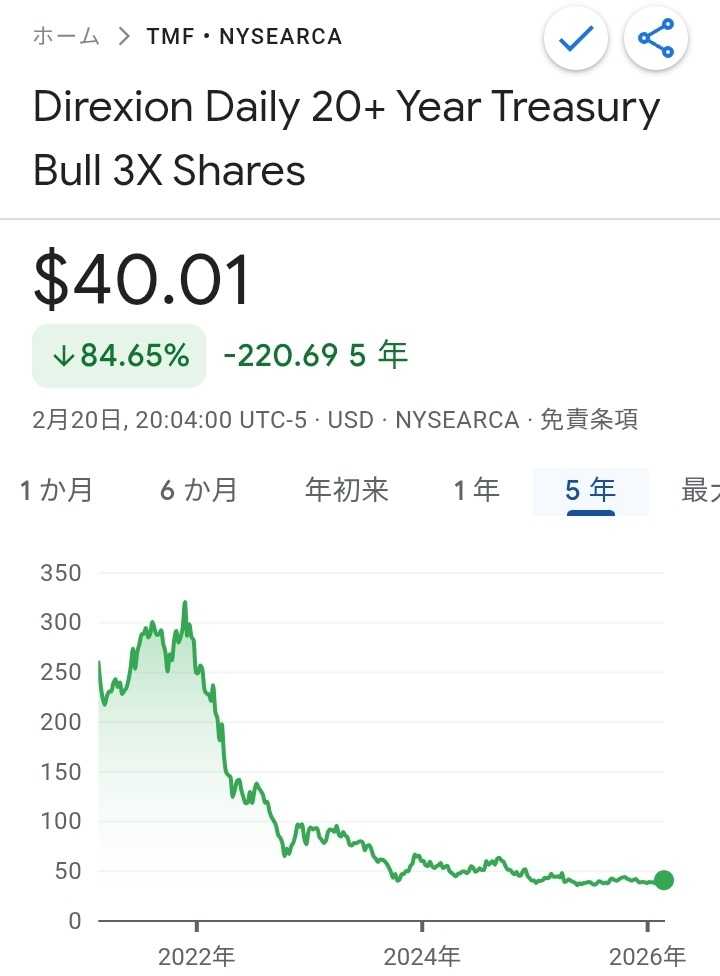
Task: Show the maximum range chart tab
Action: pos(700,490)
